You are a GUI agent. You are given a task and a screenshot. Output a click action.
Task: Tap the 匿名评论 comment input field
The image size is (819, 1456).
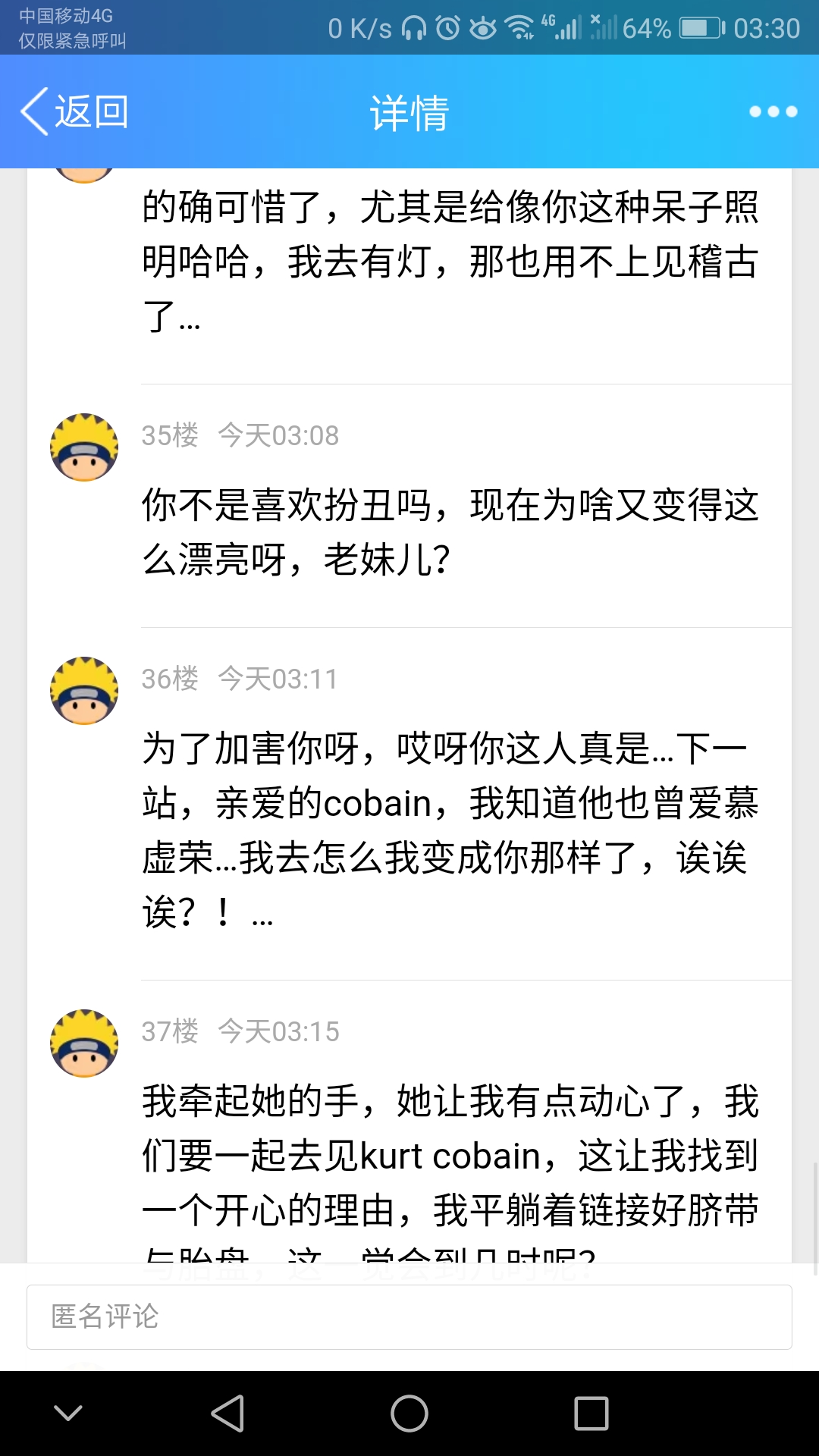pos(409,1317)
